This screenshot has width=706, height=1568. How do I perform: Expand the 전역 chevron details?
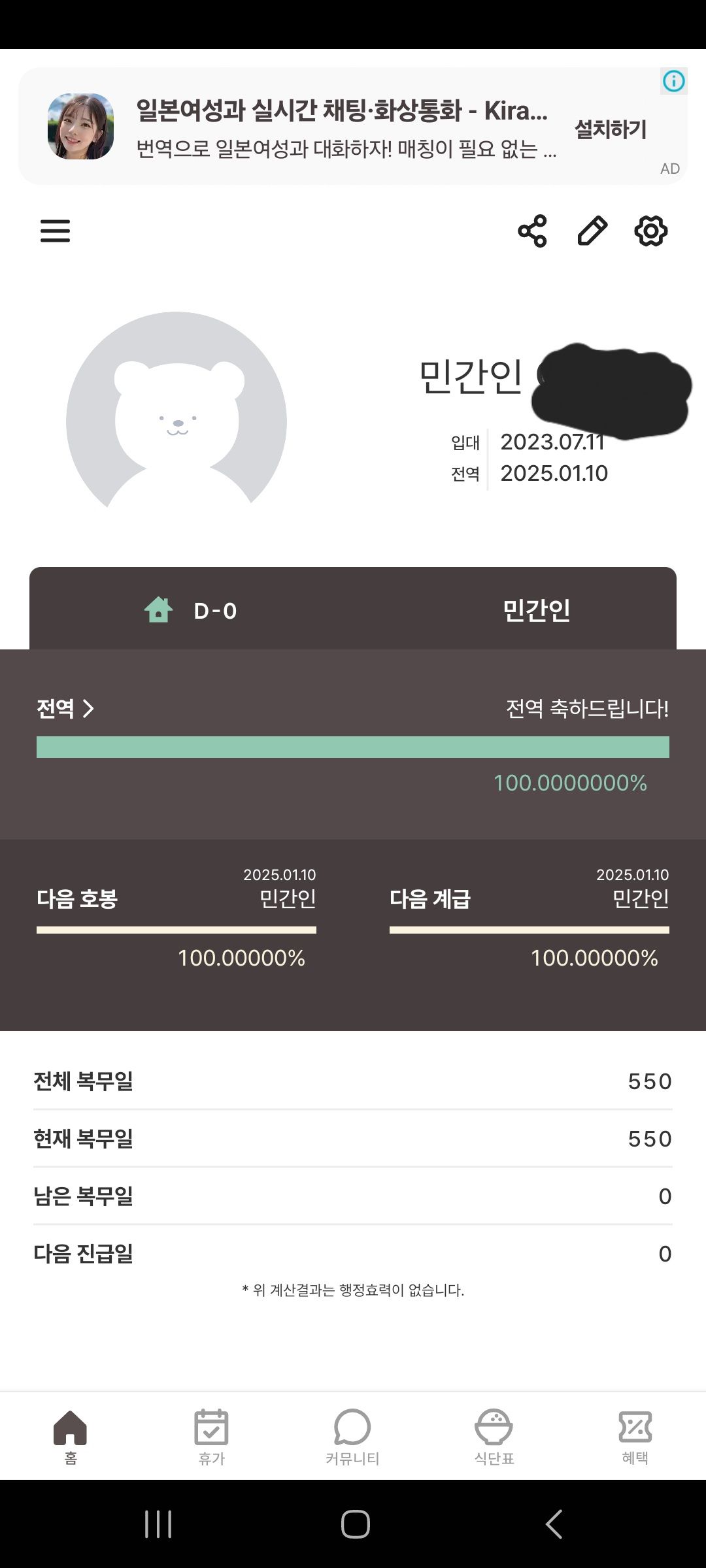tap(65, 708)
